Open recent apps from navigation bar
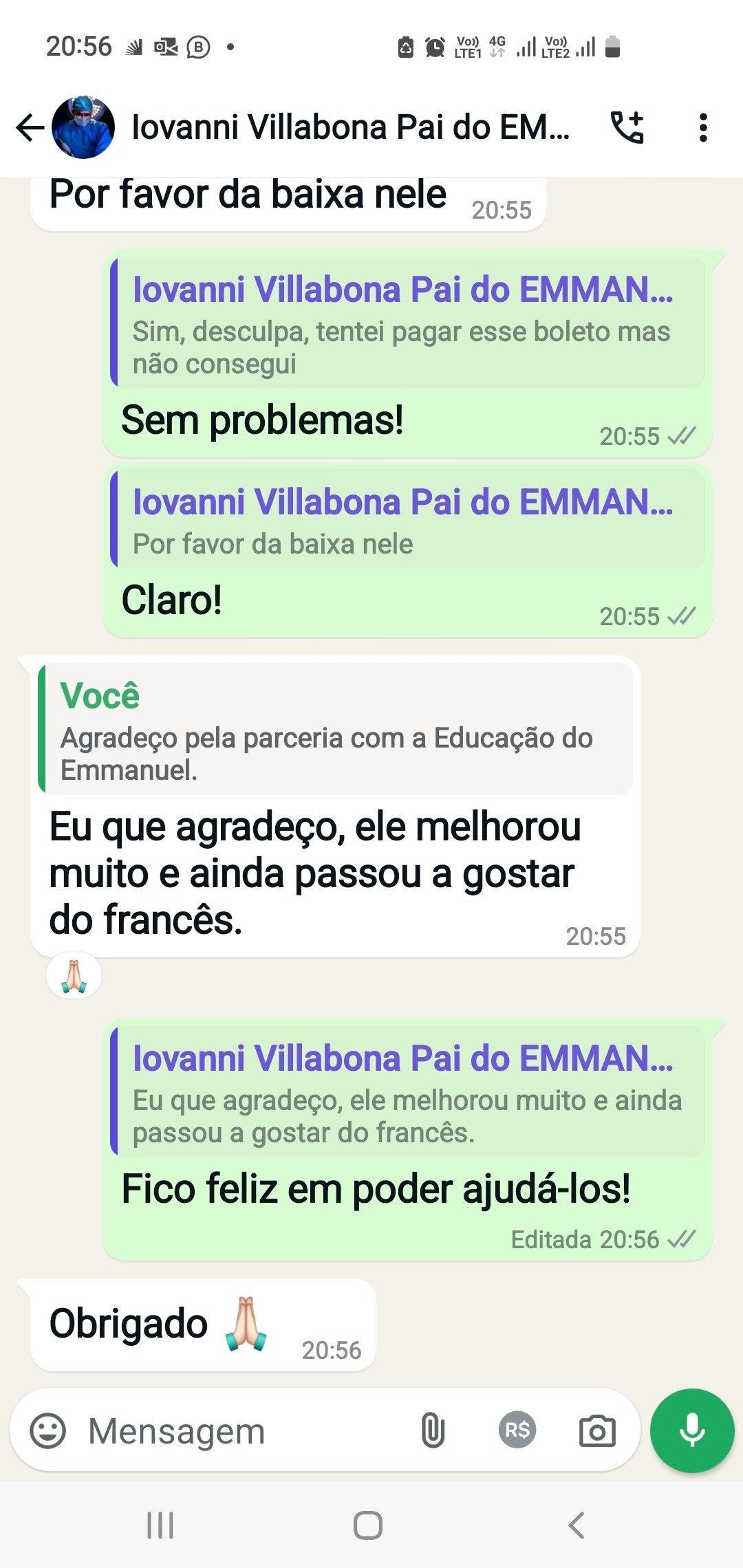 [160, 1525]
